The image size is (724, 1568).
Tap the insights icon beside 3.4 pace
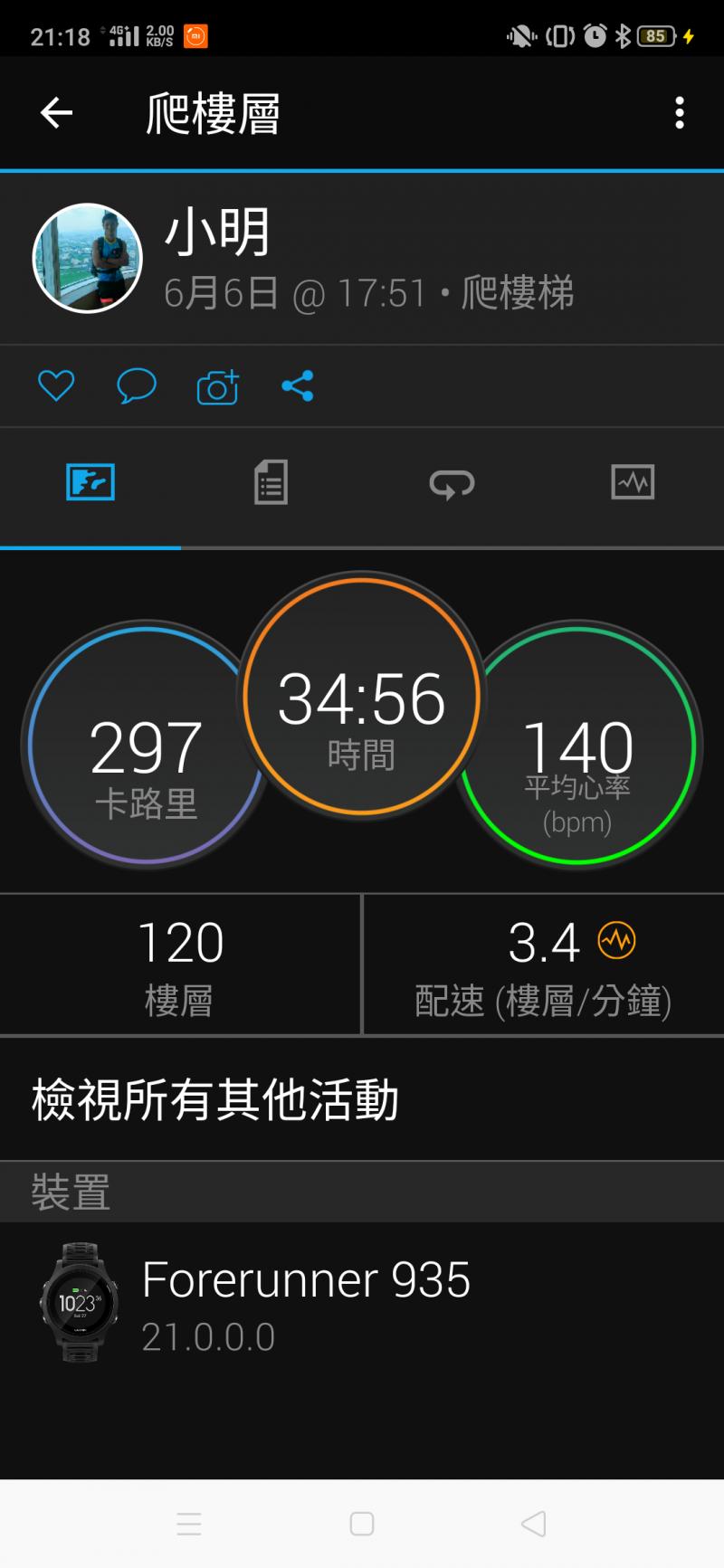point(616,941)
